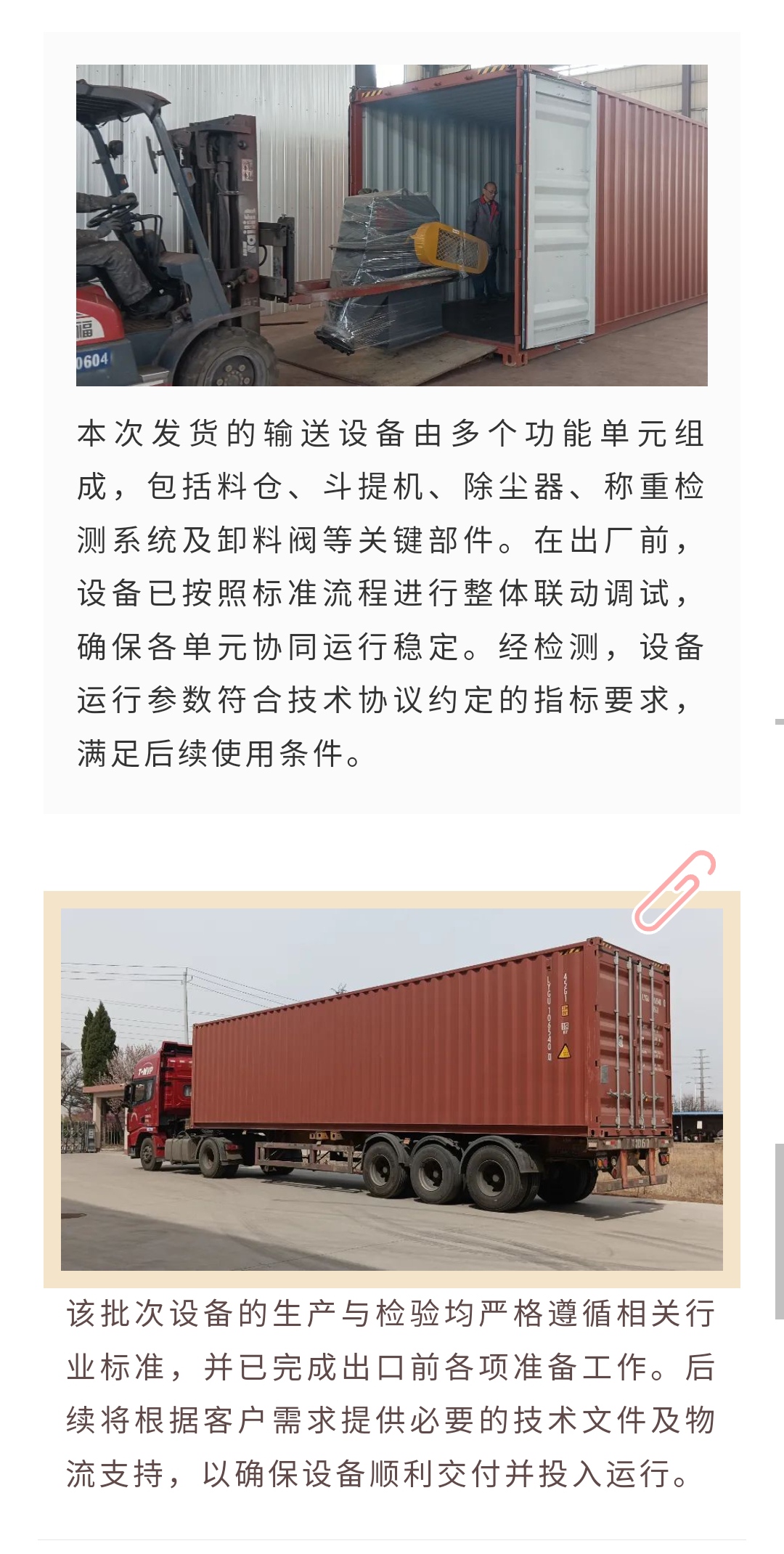View the red container truck photo
This screenshot has height=1554, width=784.
click(392, 1089)
